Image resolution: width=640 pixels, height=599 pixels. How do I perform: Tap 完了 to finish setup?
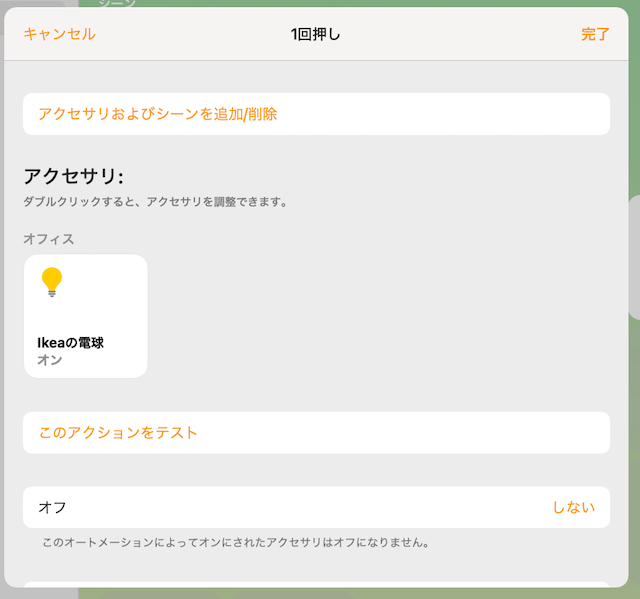(595, 34)
